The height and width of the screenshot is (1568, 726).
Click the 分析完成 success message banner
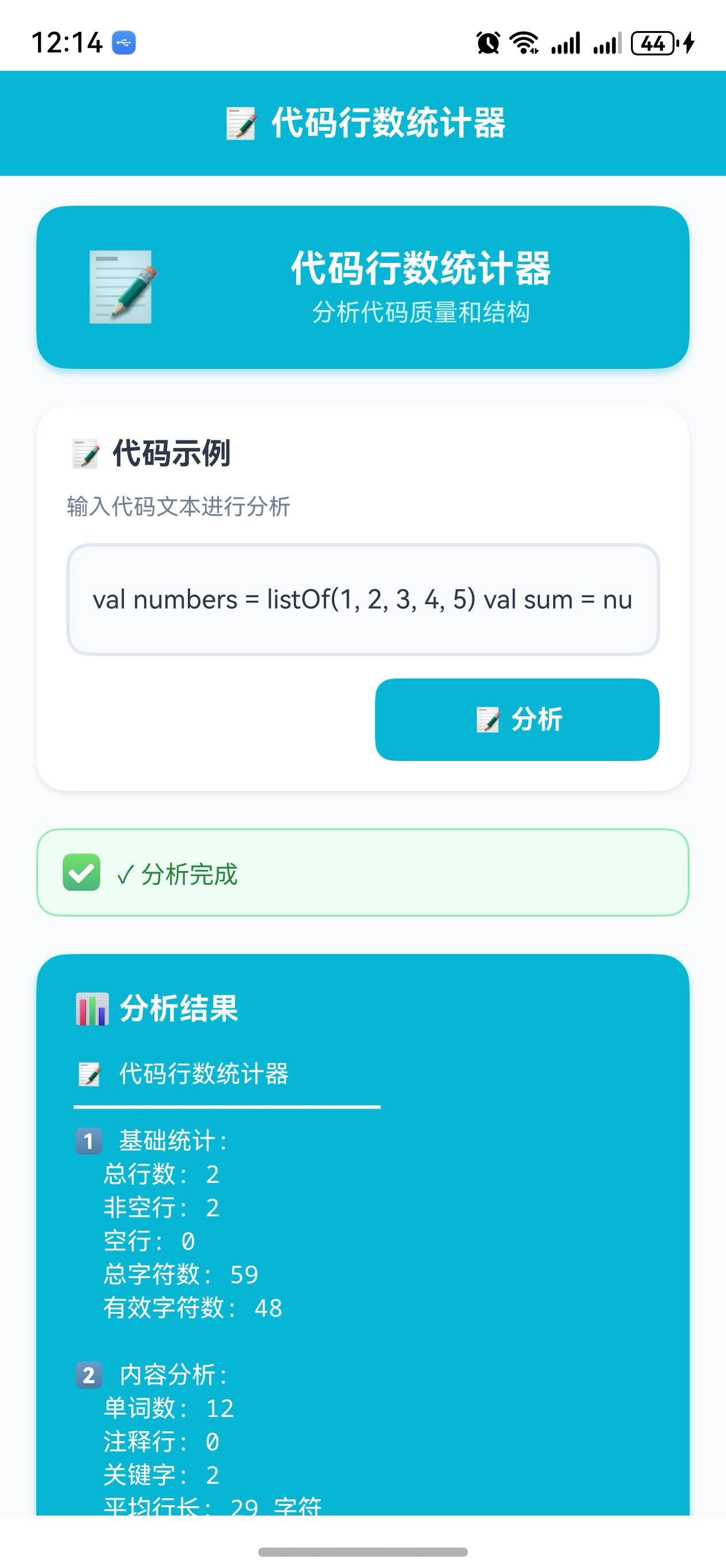click(362, 875)
